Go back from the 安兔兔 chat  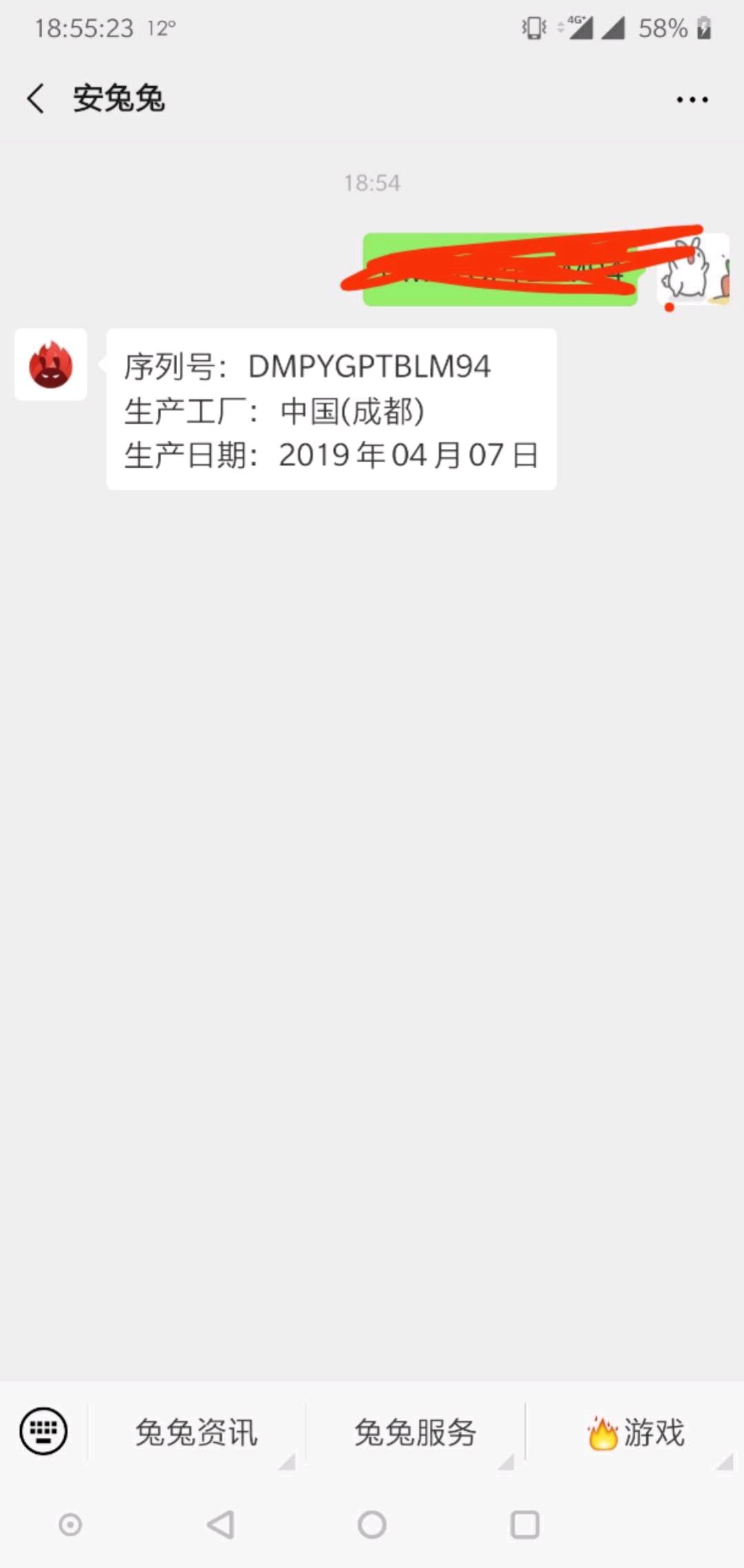(x=36, y=98)
